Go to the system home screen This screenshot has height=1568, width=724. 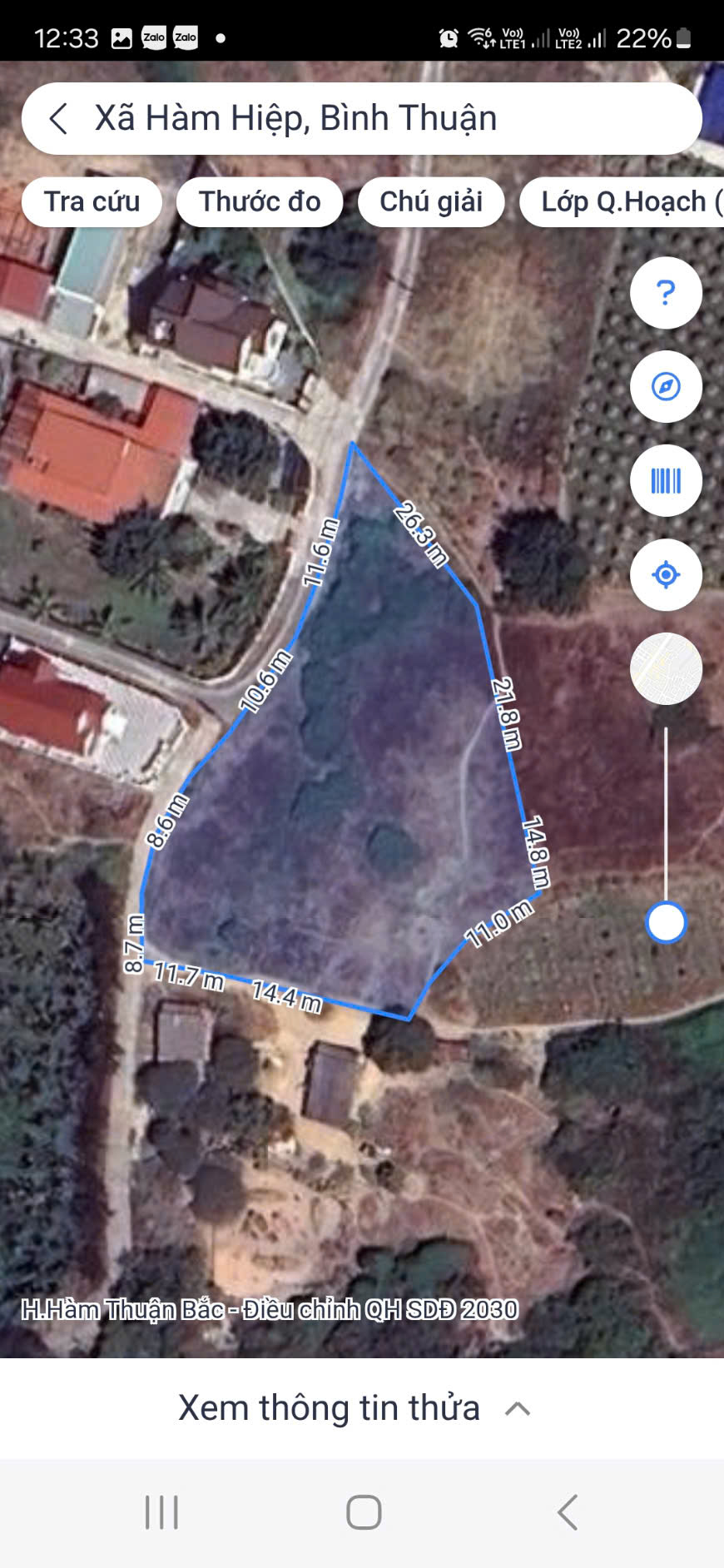click(364, 1511)
